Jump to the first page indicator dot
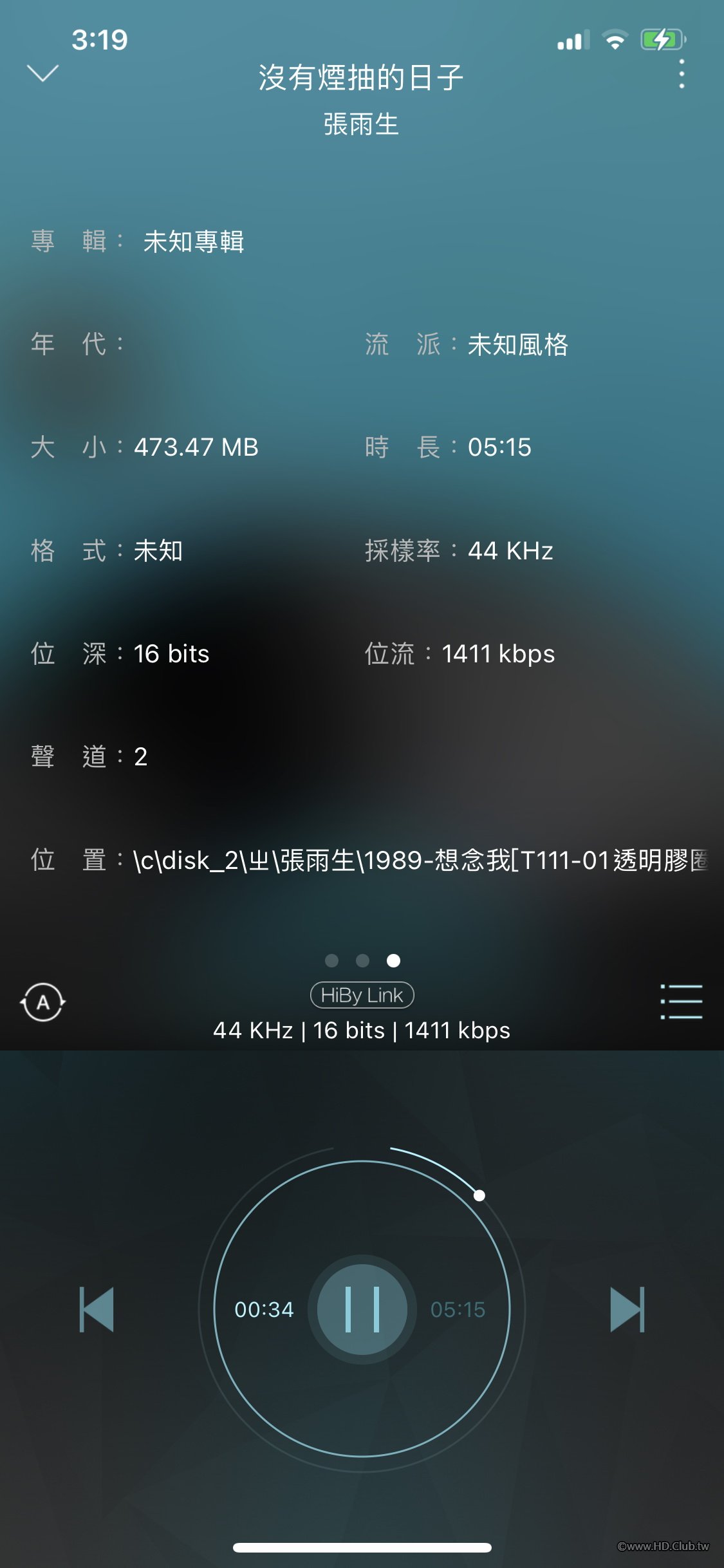This screenshot has height=1568, width=724. pos(332,961)
